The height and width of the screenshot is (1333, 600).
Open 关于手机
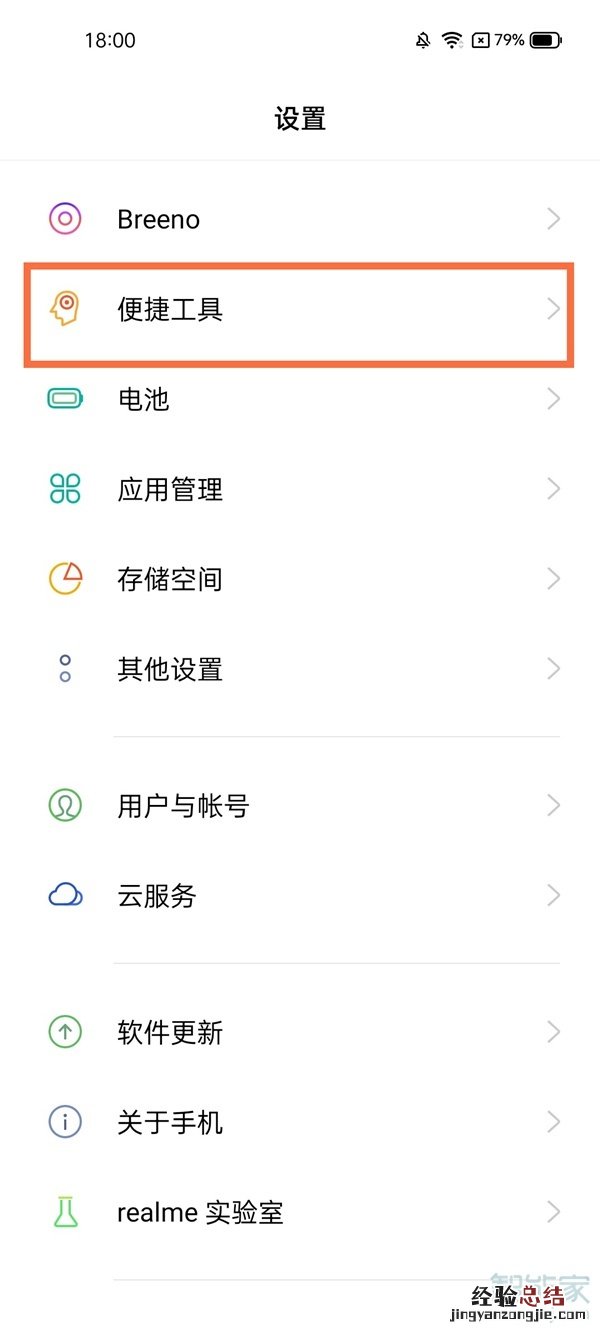tap(300, 1122)
